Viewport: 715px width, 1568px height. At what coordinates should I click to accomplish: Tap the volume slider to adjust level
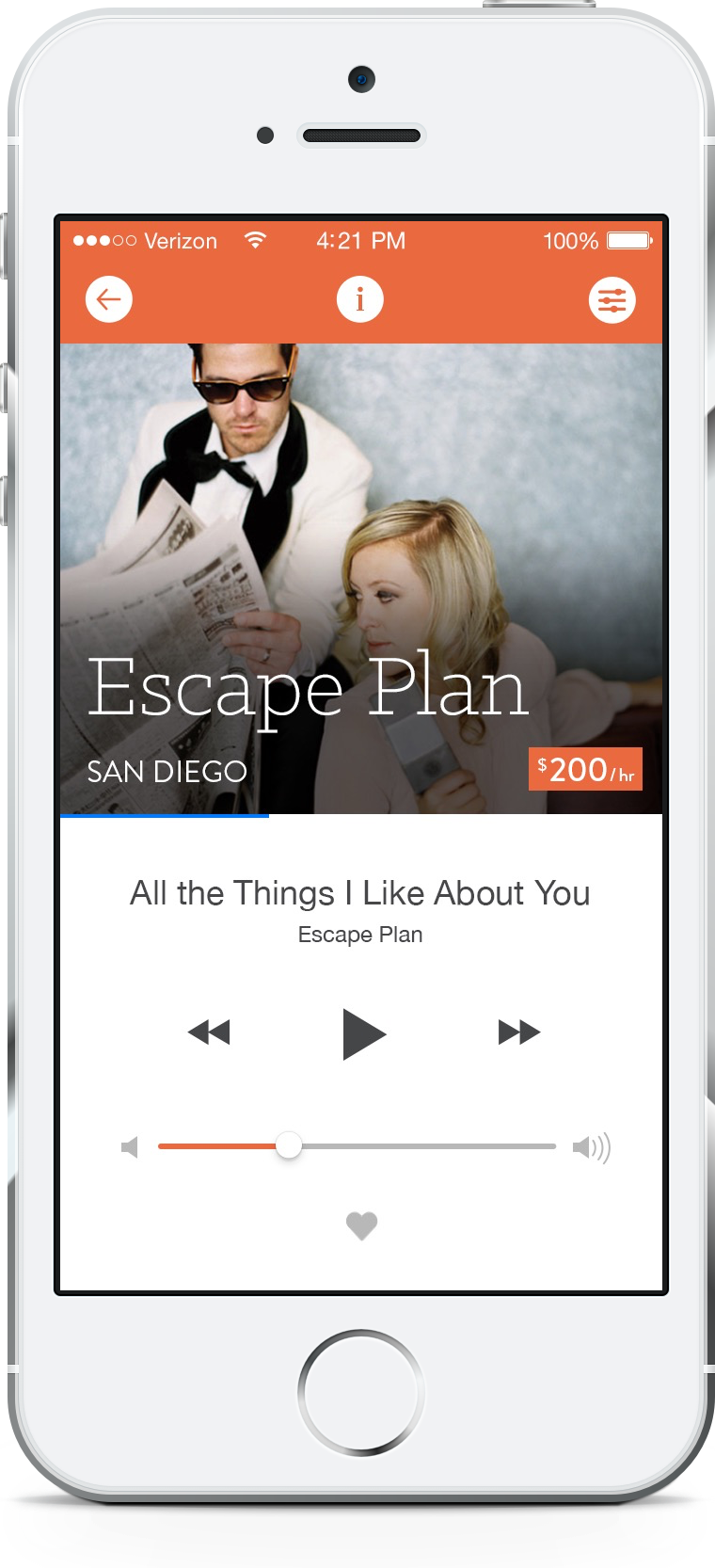[x=357, y=1146]
